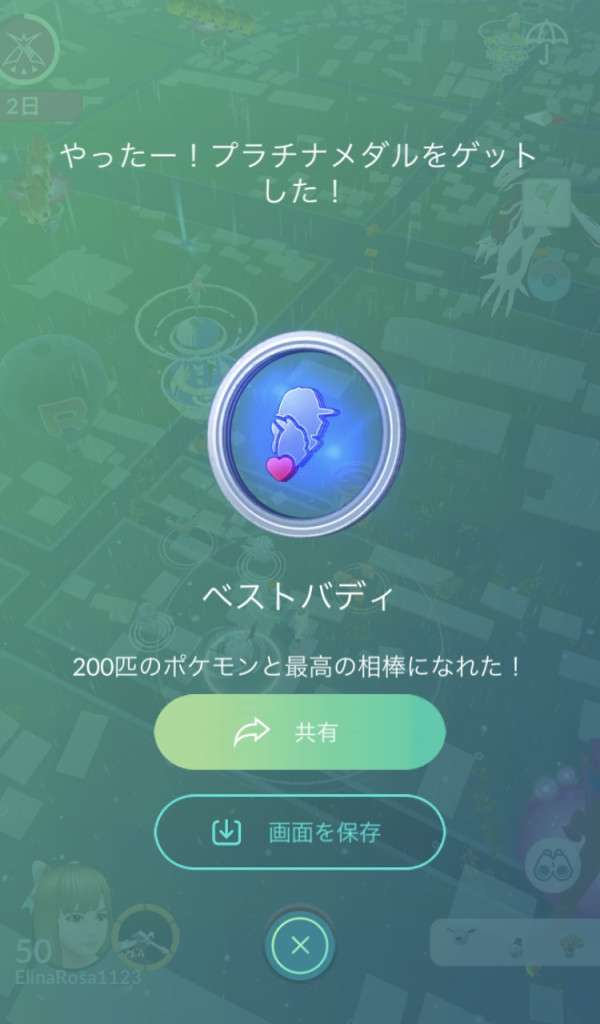Save the screen with 画面を保存
The height and width of the screenshot is (1024, 600).
coord(299,832)
